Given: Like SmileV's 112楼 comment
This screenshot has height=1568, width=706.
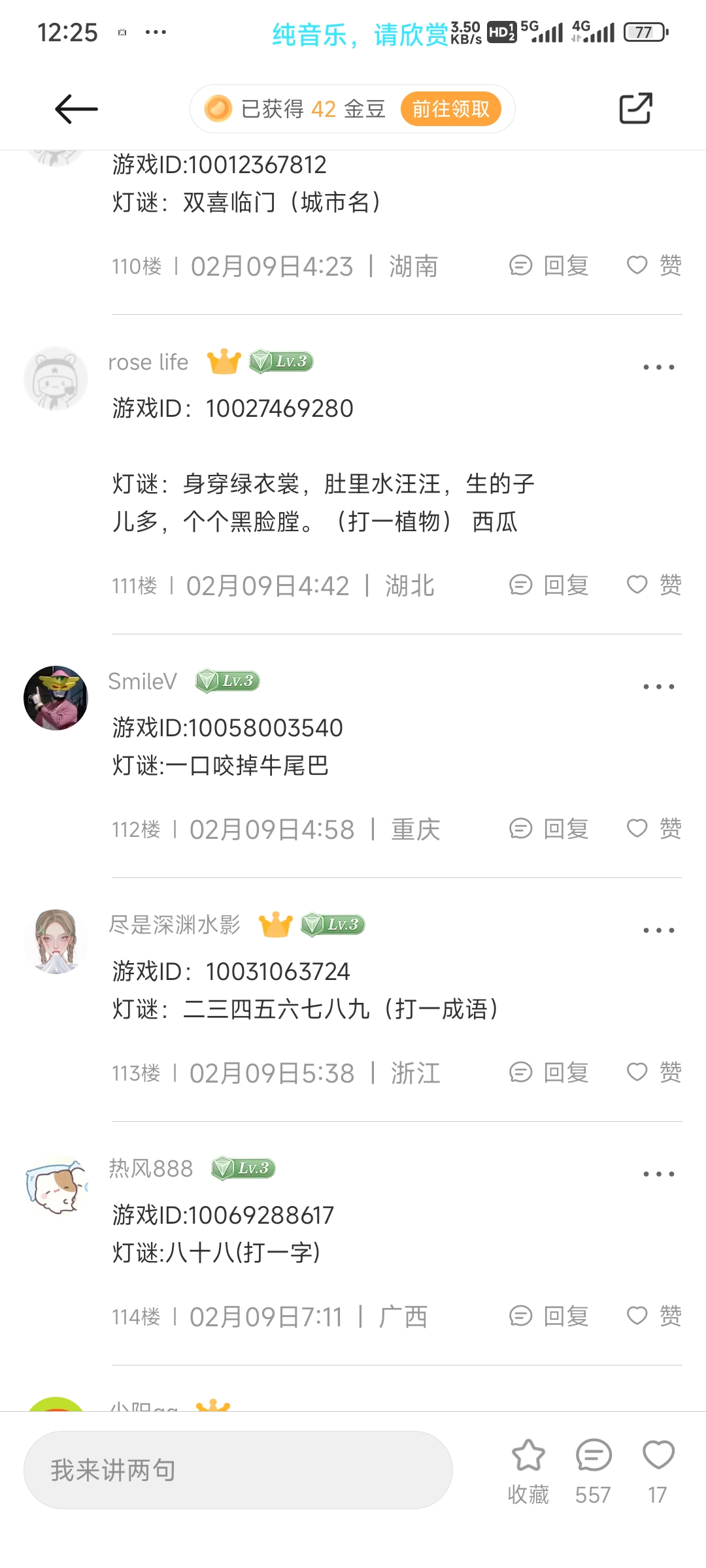Looking at the screenshot, I should (654, 828).
